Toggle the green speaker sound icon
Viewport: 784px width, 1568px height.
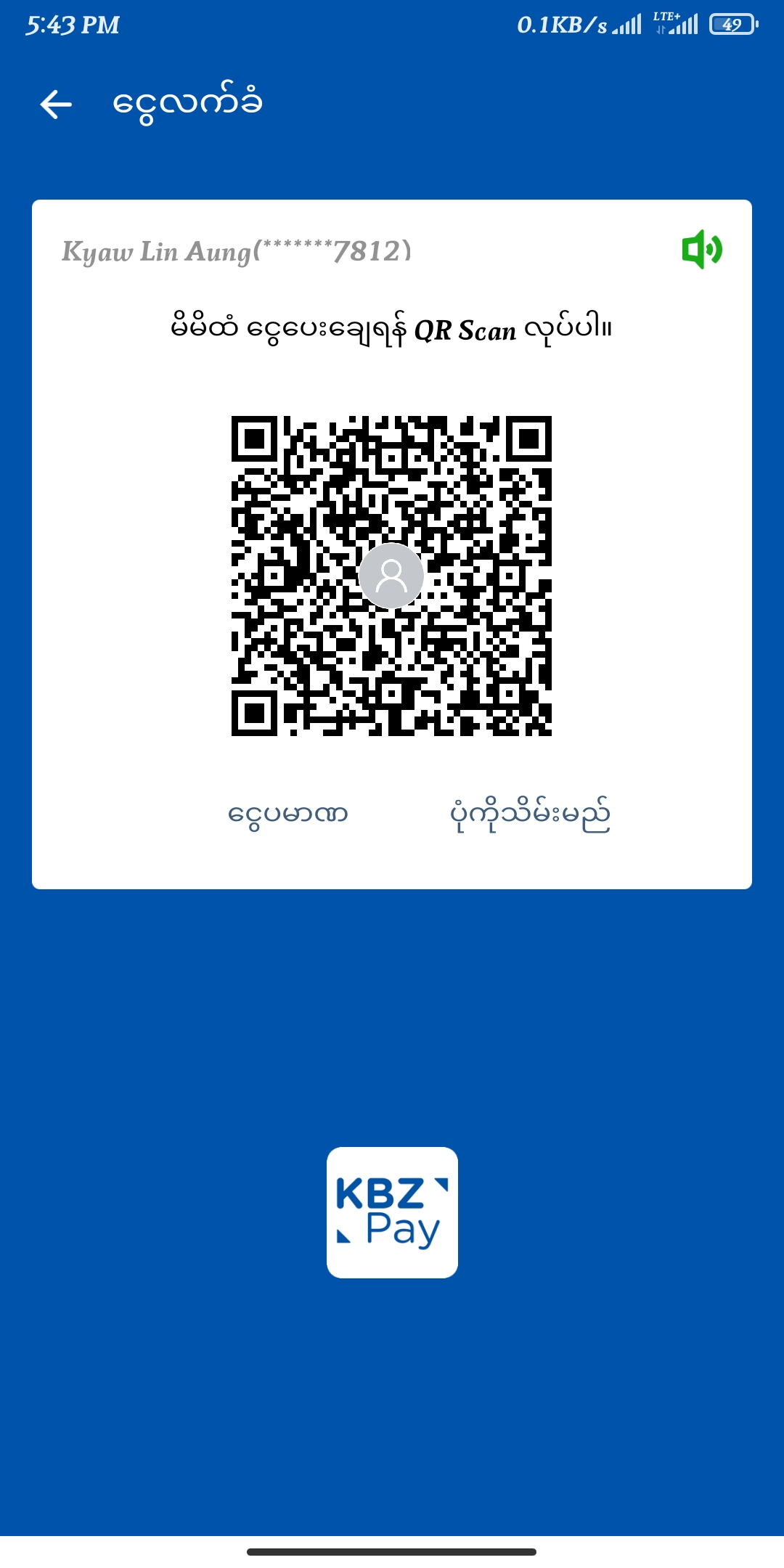(701, 250)
